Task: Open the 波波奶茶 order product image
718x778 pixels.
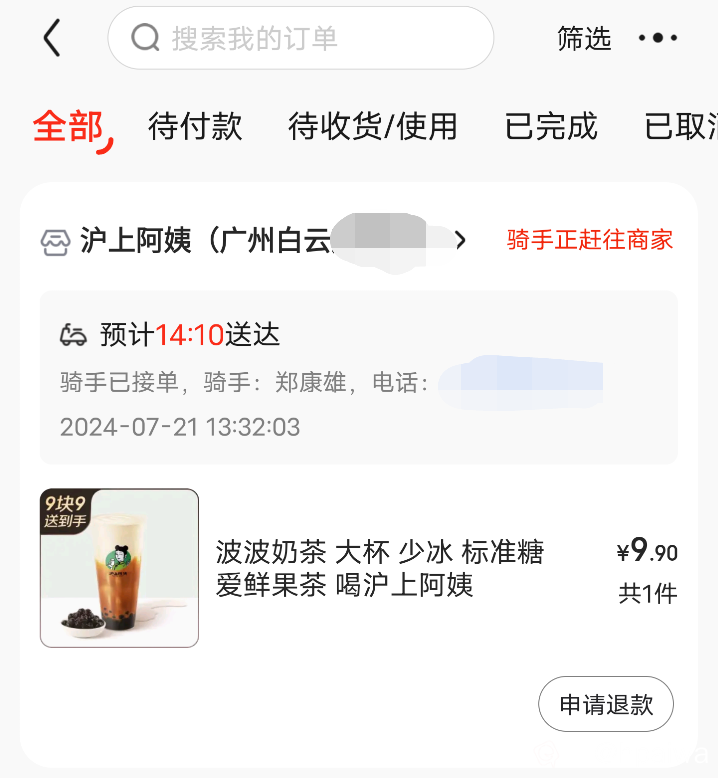Action: pyautogui.click(x=119, y=568)
